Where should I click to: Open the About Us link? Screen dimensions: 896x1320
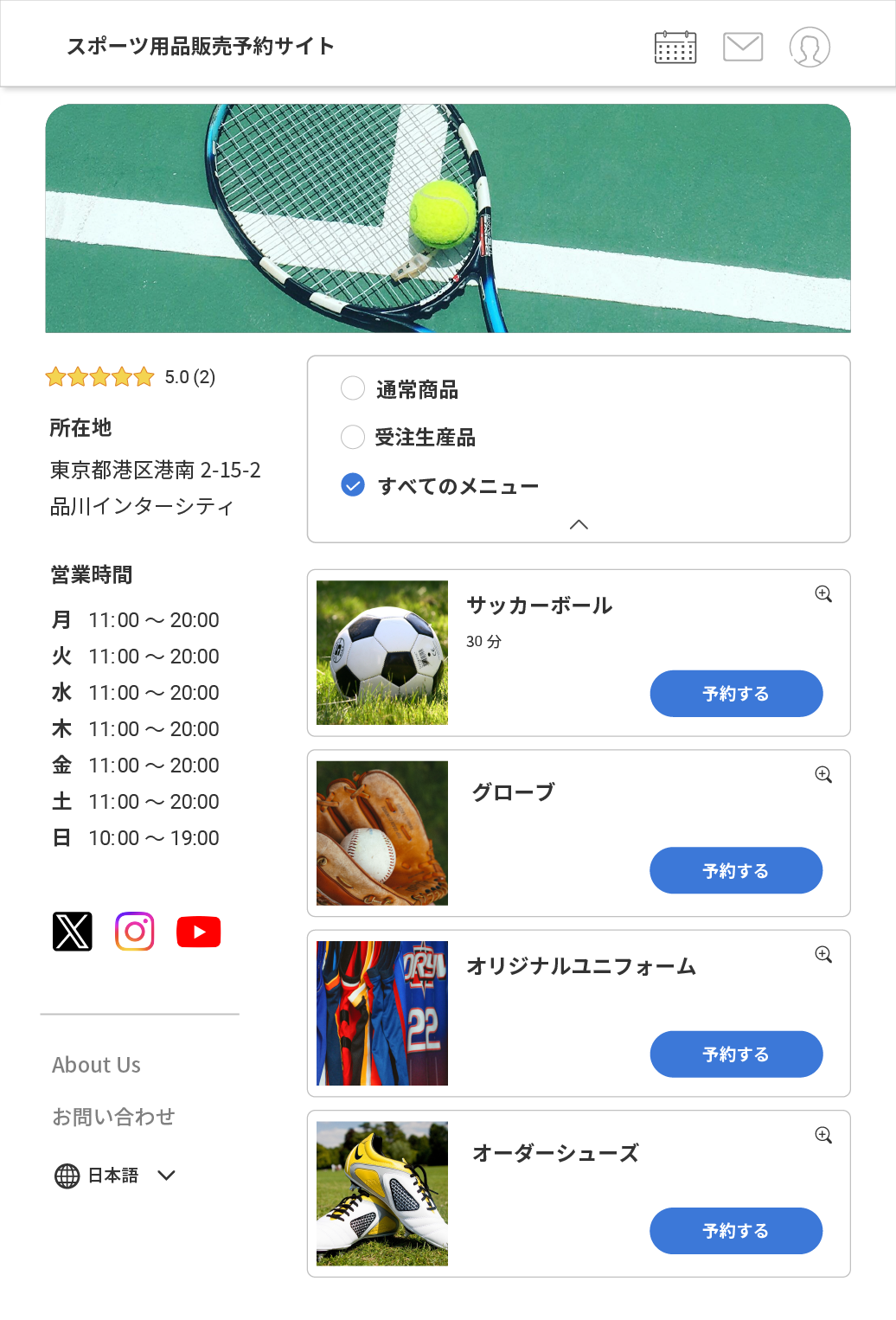tap(96, 1065)
